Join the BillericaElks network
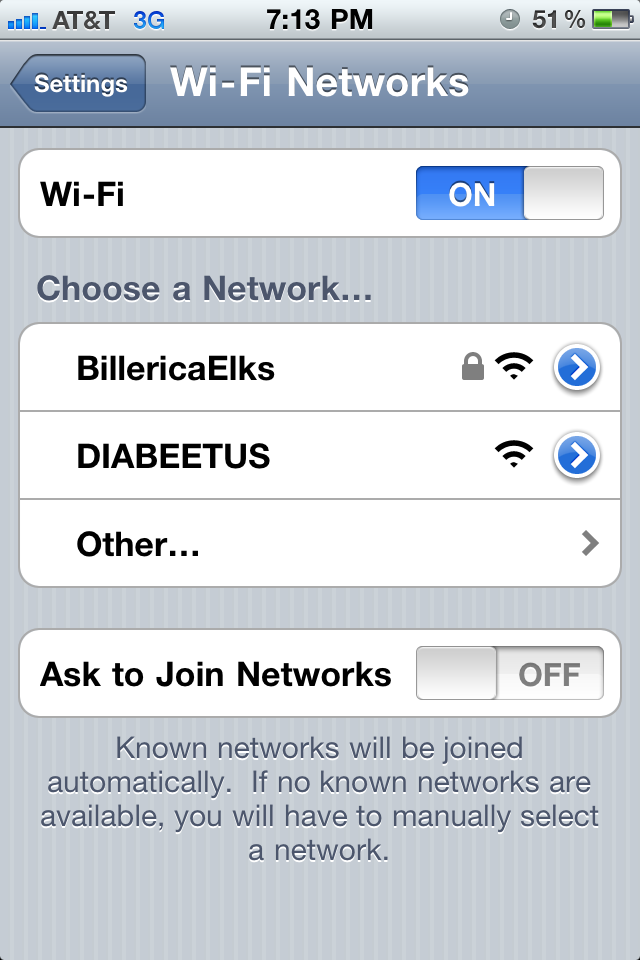Viewport: 640px width, 960px height. click(176, 369)
